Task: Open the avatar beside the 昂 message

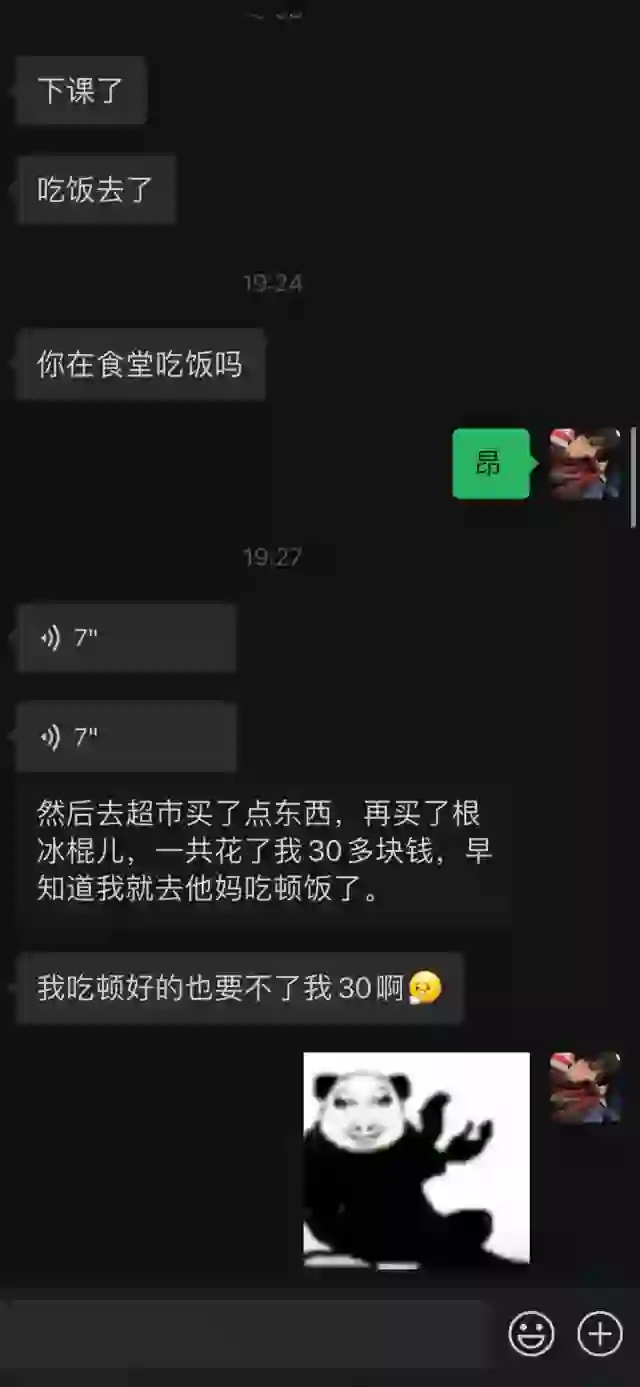Action: click(585, 464)
